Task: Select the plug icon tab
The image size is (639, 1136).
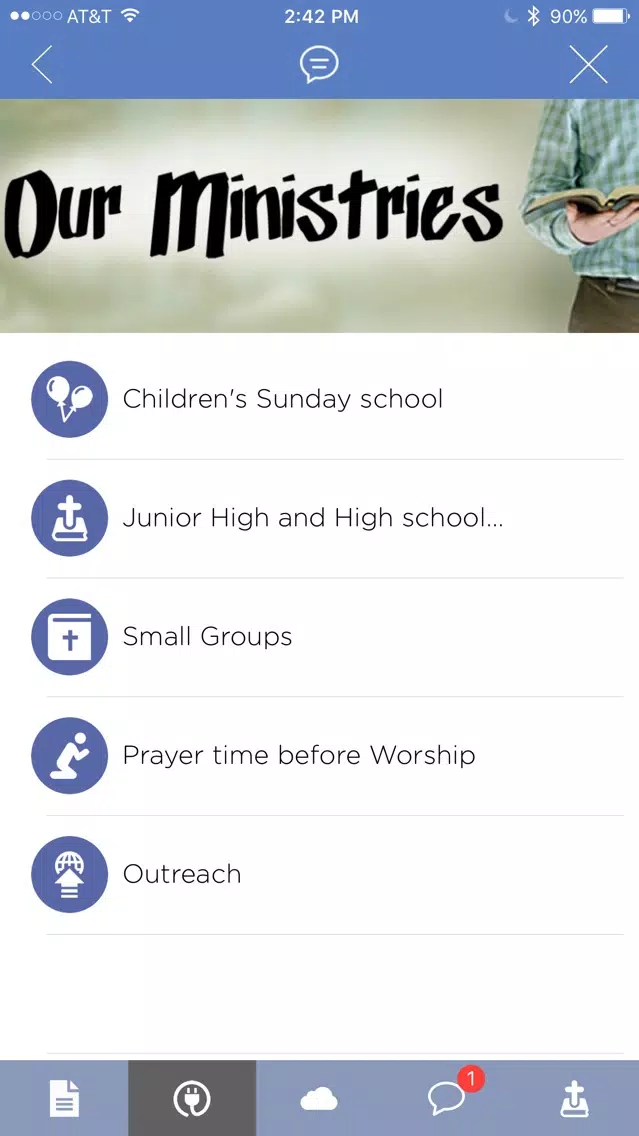Action: coord(192,1098)
